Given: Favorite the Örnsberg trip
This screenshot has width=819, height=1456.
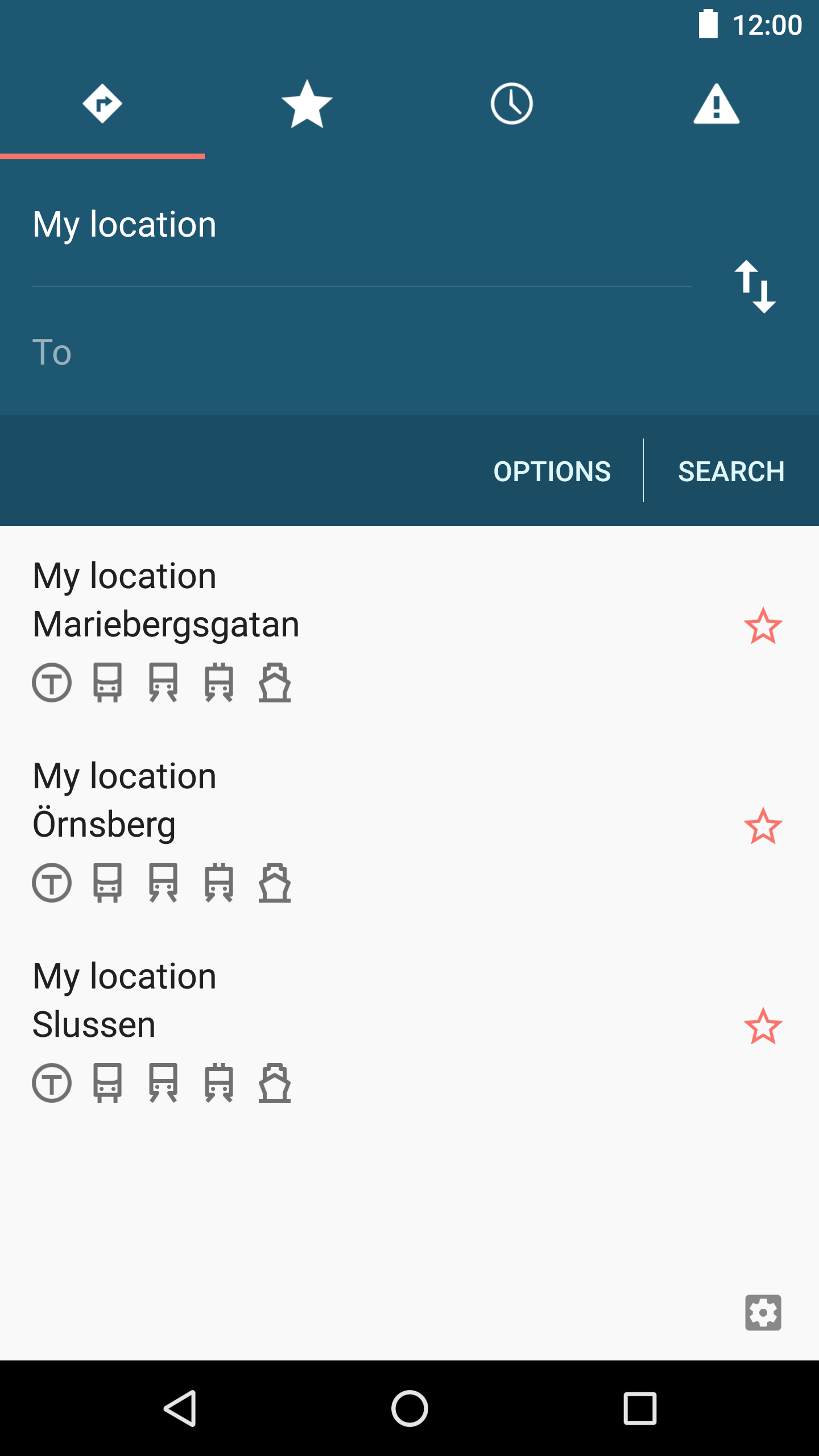Looking at the screenshot, I should tap(763, 826).
